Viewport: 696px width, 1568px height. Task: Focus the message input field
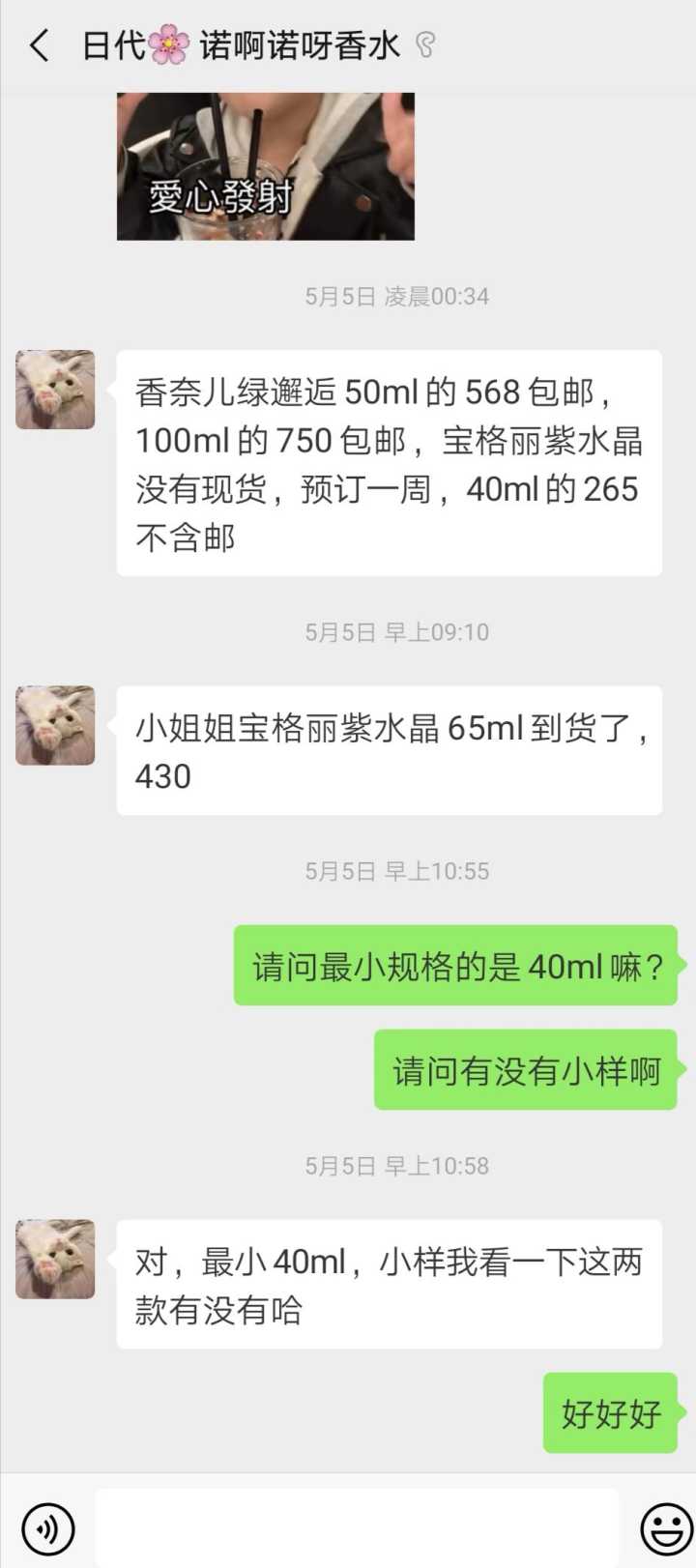pyautogui.click(x=356, y=1527)
